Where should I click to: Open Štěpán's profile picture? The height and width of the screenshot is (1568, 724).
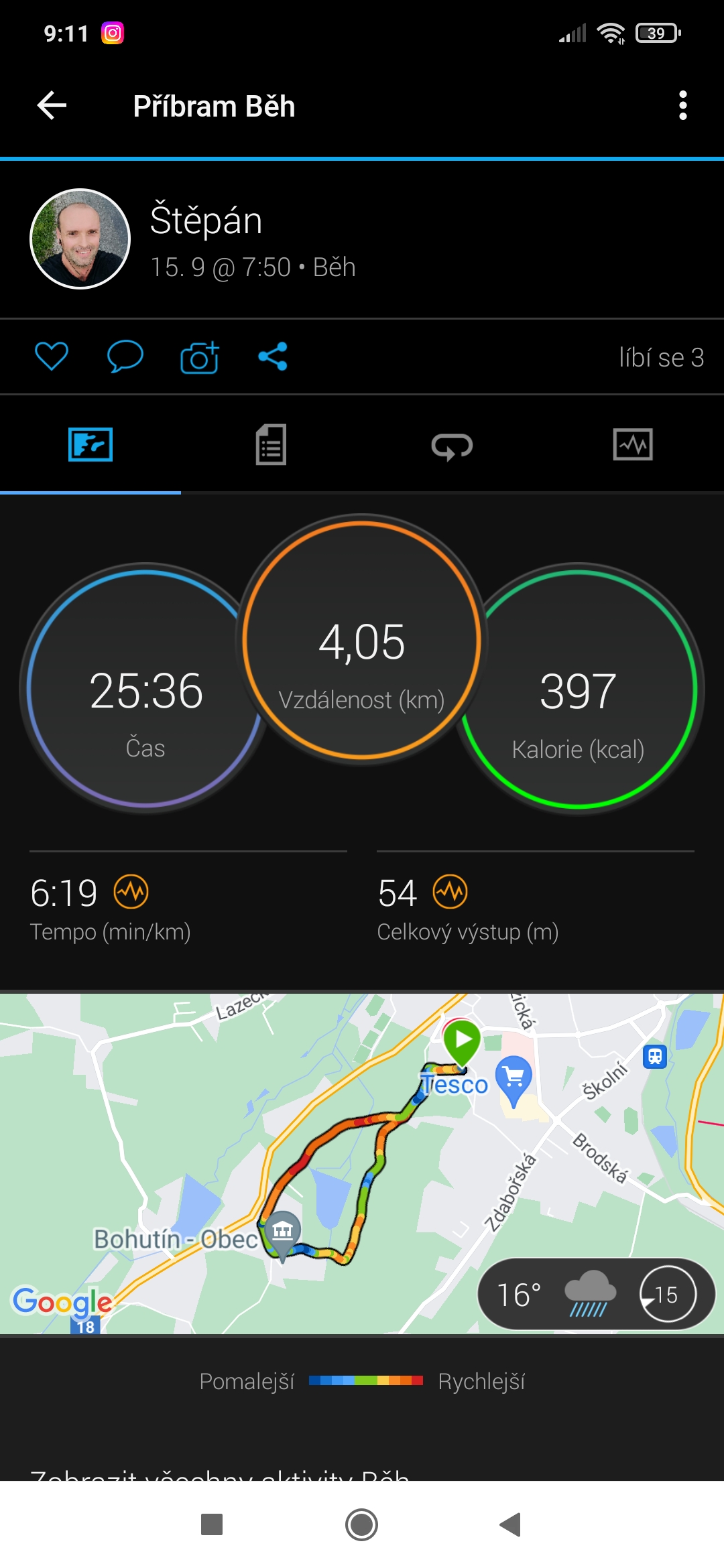(80, 239)
